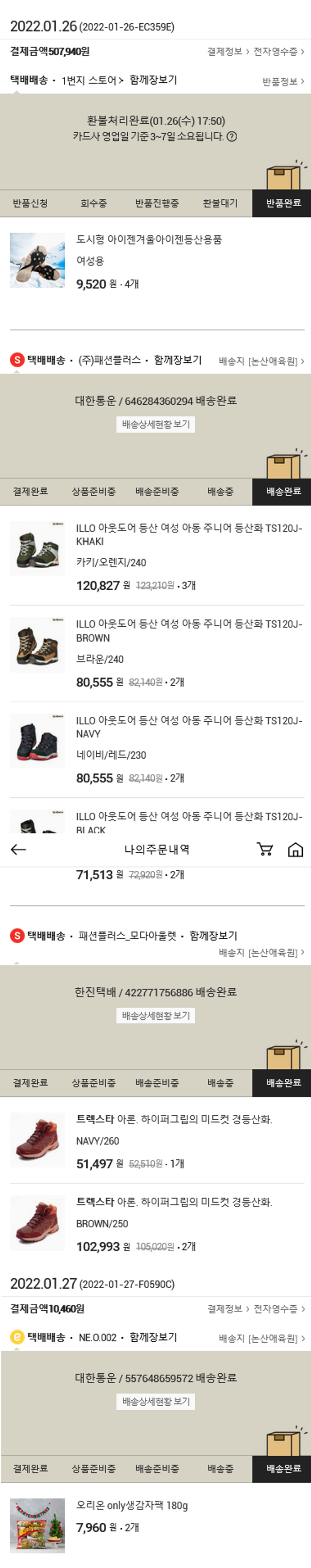The image size is (311, 1568).
Task: Open the 트렉스타 NAVY/260 product
Action: [x=173, y=1119]
